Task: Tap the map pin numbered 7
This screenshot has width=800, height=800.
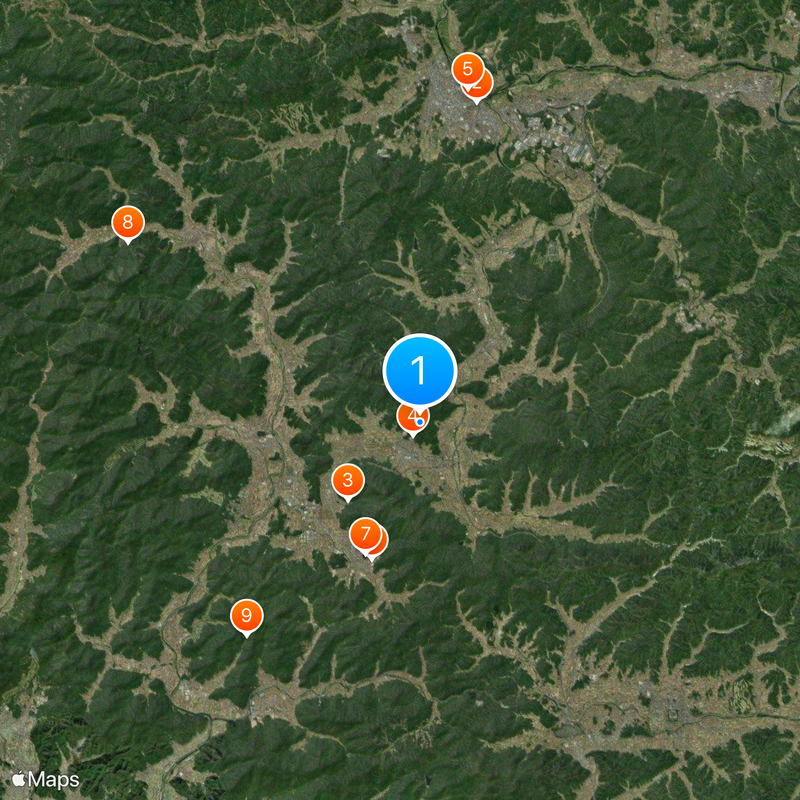Action: coord(365,534)
